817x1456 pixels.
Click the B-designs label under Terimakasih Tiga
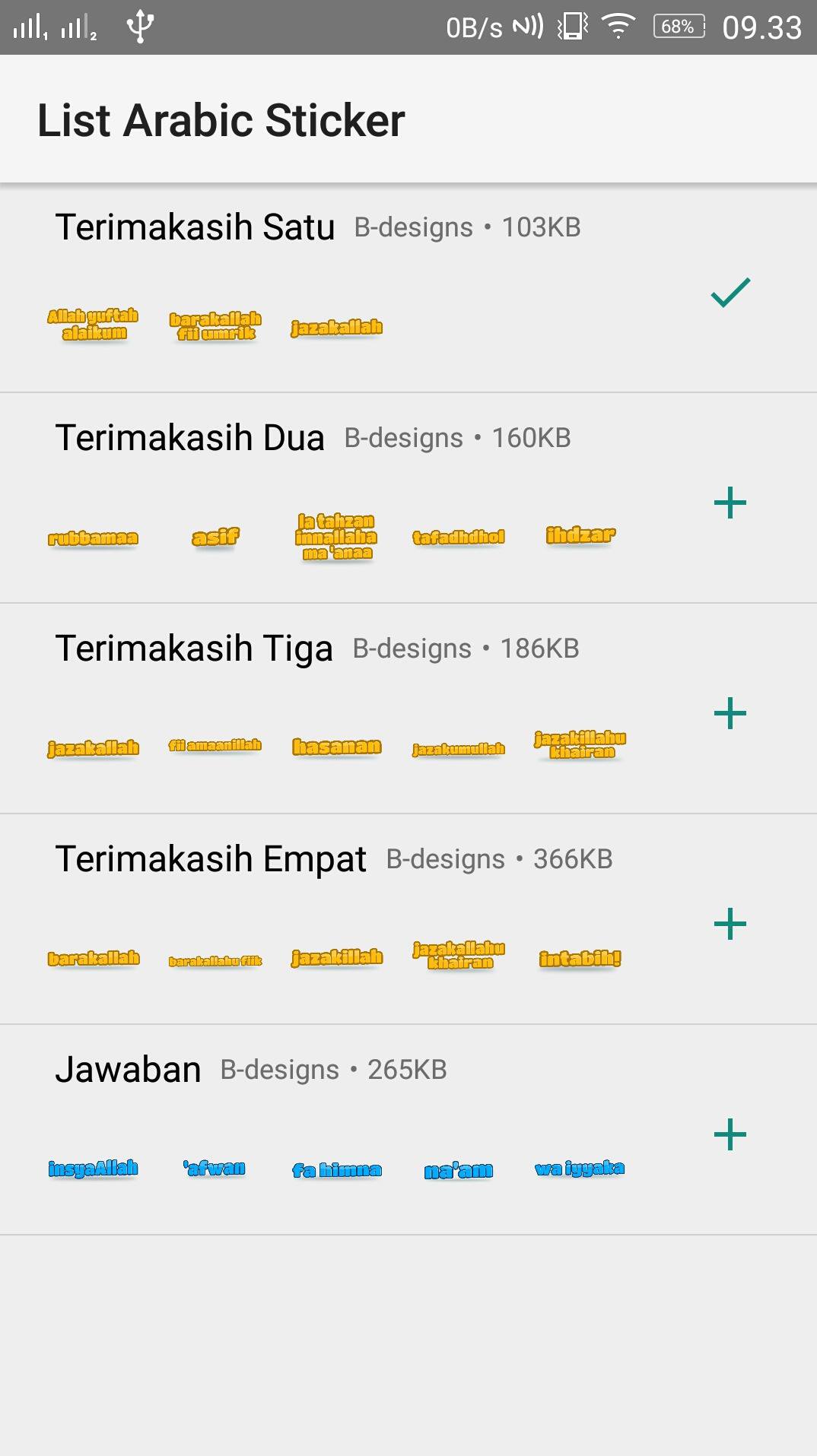click(x=410, y=649)
